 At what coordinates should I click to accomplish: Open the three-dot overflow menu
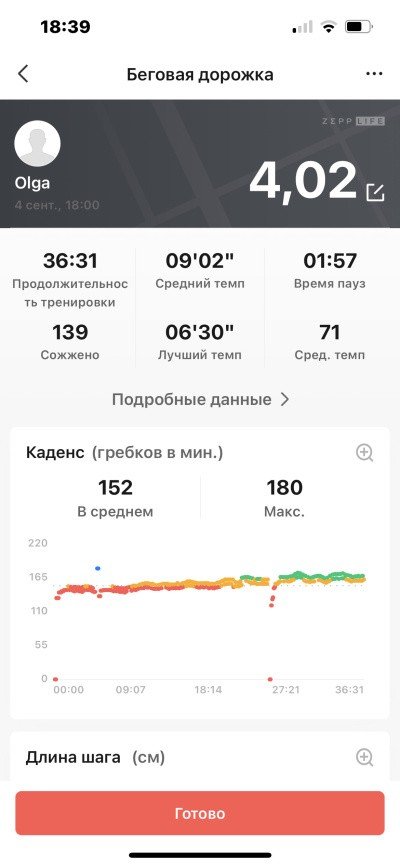click(x=374, y=74)
